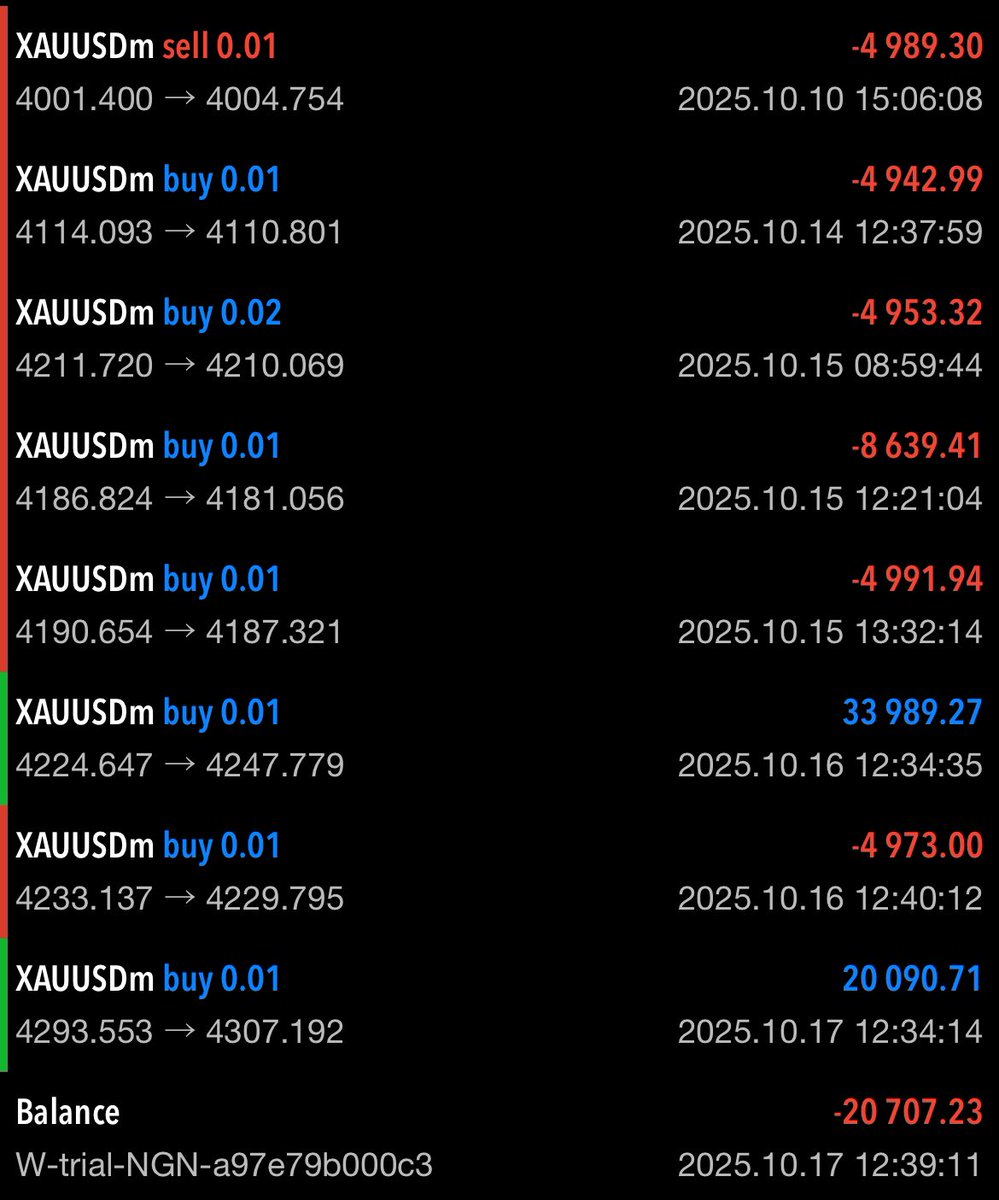Expand the buy trade closed 2025.10.14 12:37:59
This screenshot has height=1200, width=999.
click(x=499, y=205)
